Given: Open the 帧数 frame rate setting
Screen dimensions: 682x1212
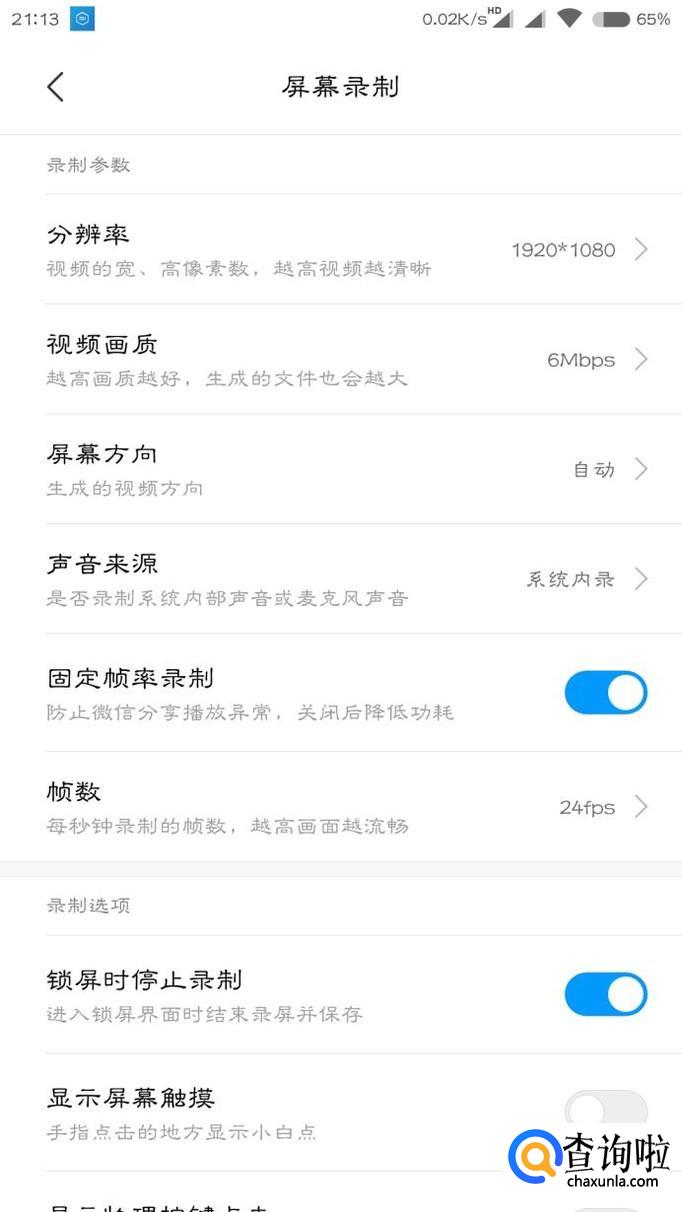Looking at the screenshot, I should click(x=340, y=807).
